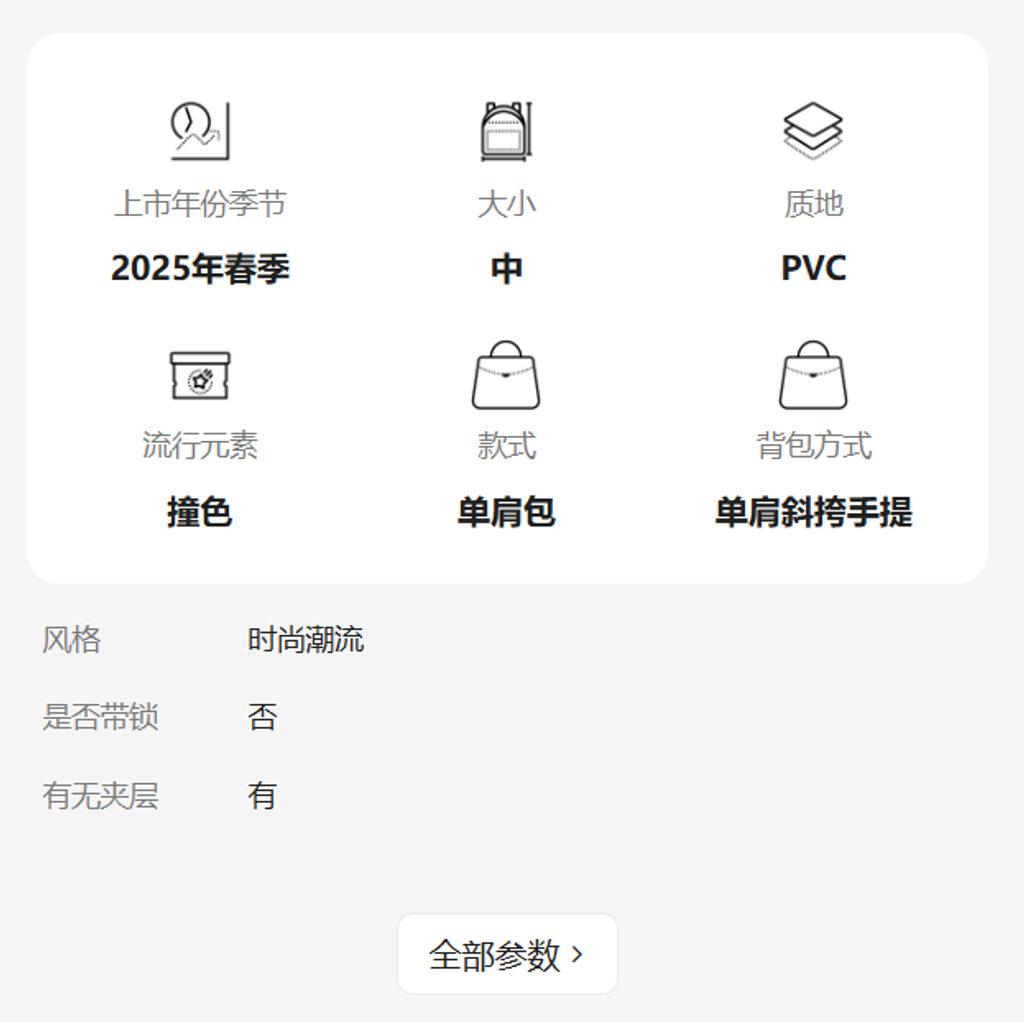Open 全部参数 to view all parameters
The height and width of the screenshot is (1022, 1024).
coord(507,954)
